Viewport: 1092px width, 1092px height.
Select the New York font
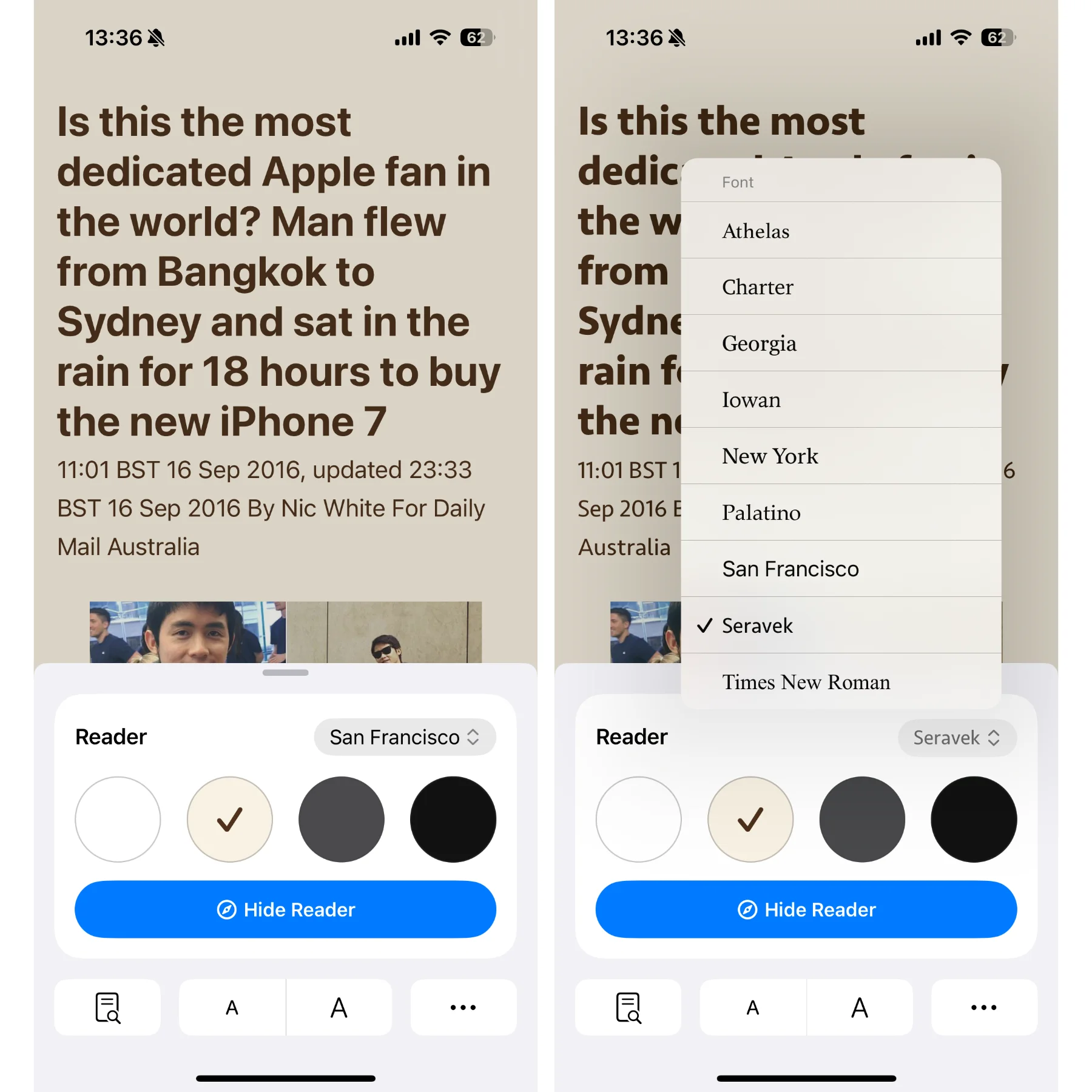tap(840, 456)
